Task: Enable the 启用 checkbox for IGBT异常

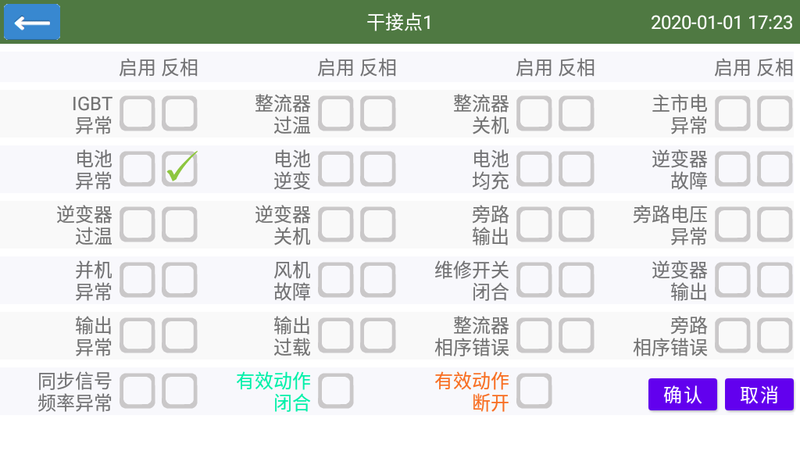Action: pyautogui.click(x=138, y=114)
